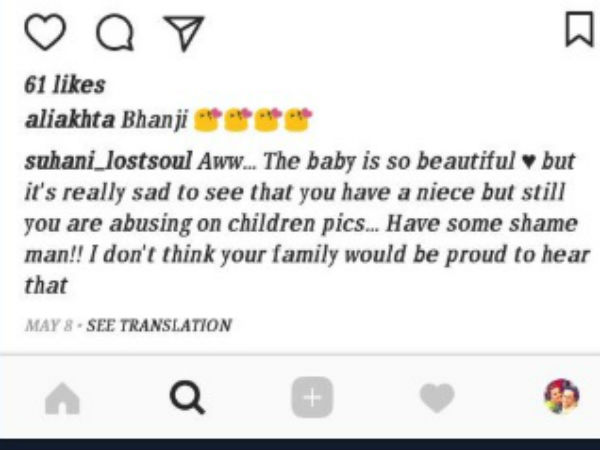600x450 pixels.
Task: Switch to the Search tab
Action: coord(188,398)
